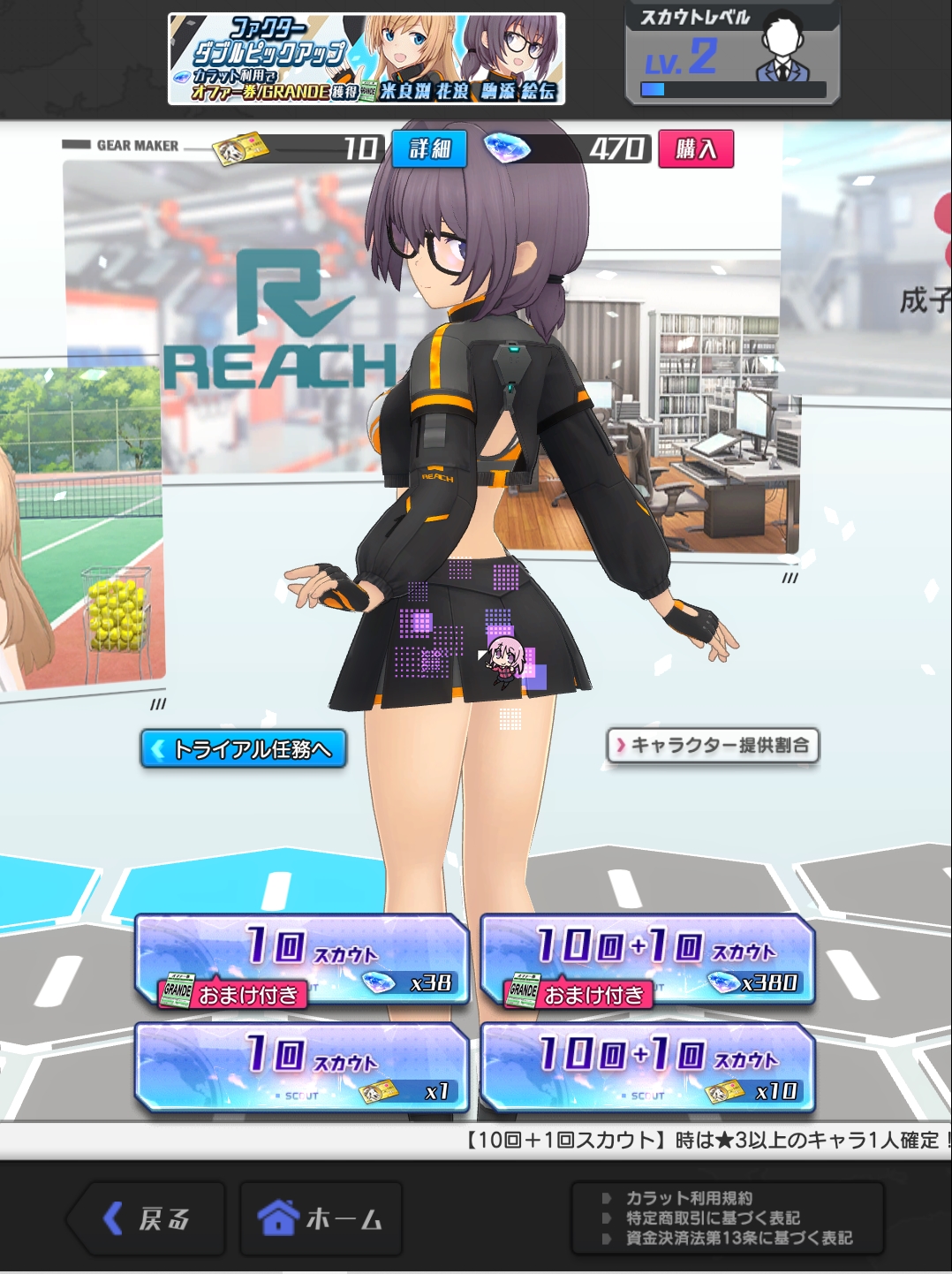Tap the 詳細 button beside tickets

429,148
